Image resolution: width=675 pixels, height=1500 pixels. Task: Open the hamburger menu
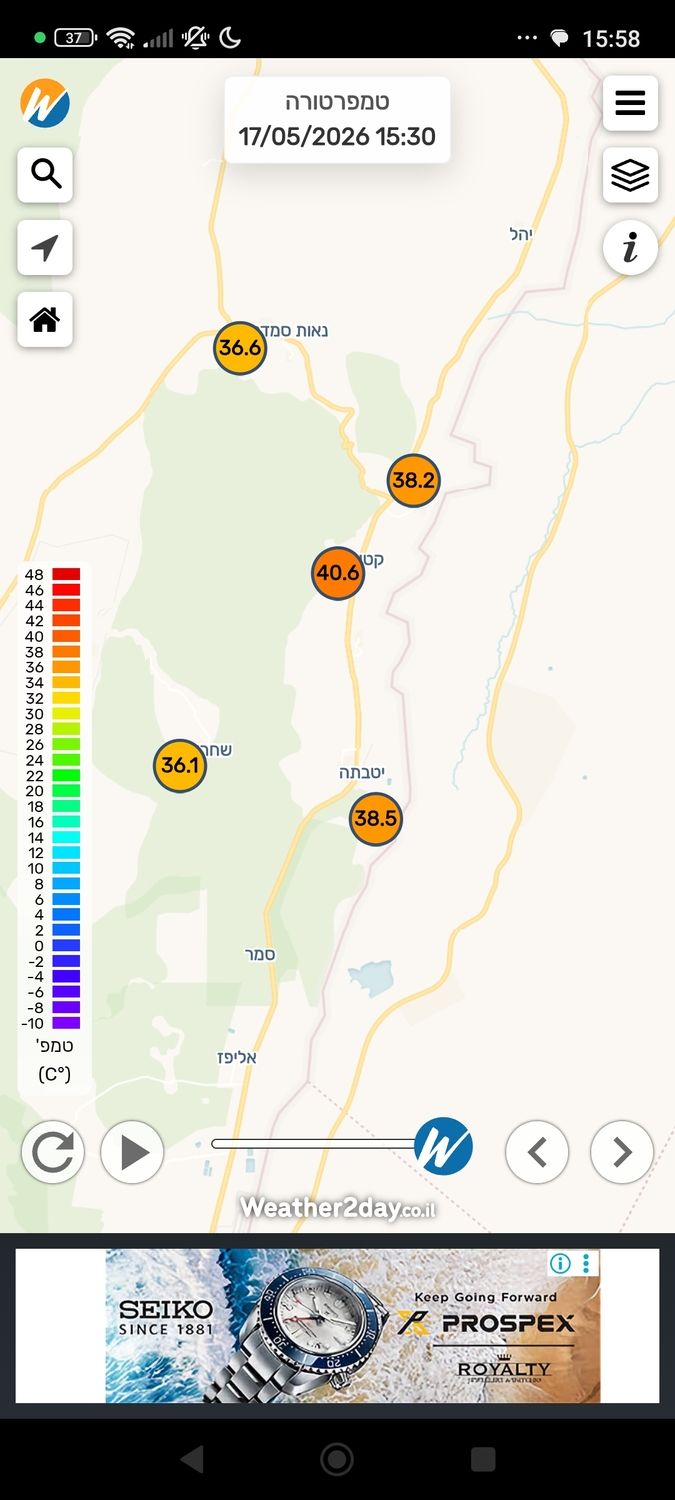pos(630,103)
